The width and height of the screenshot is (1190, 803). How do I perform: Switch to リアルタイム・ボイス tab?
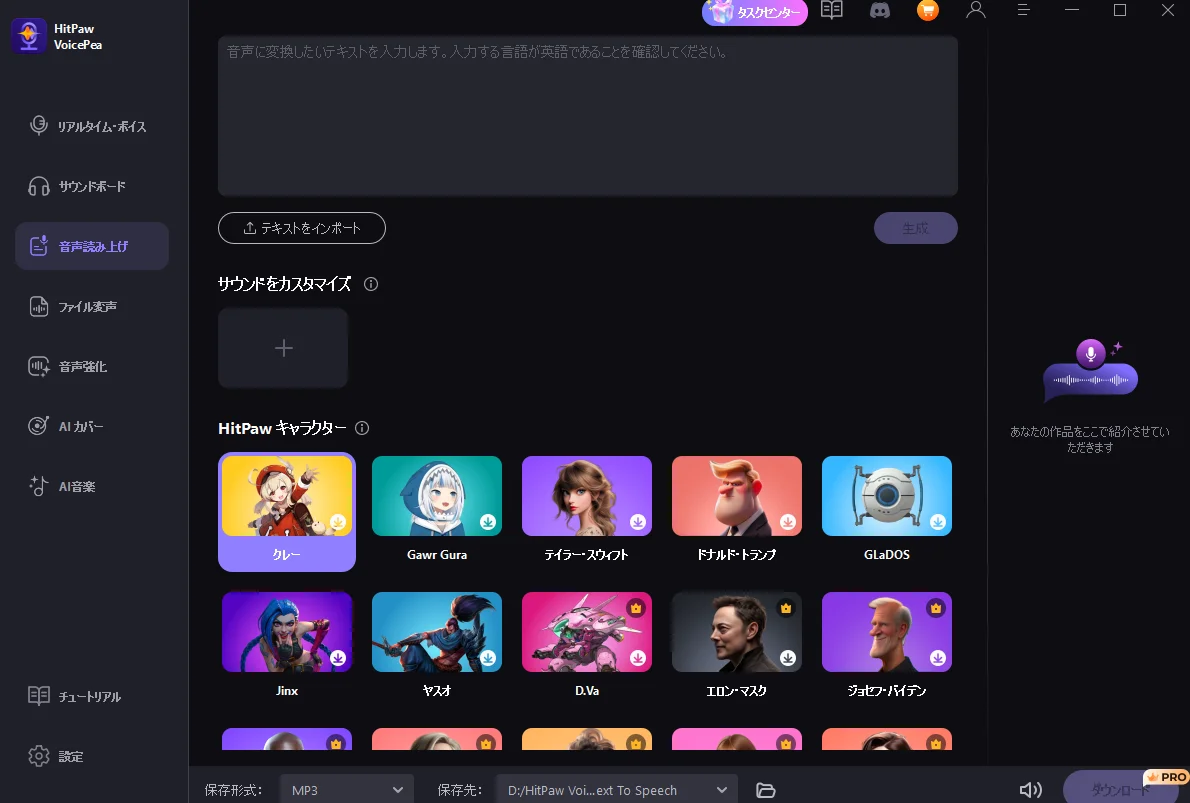92,127
